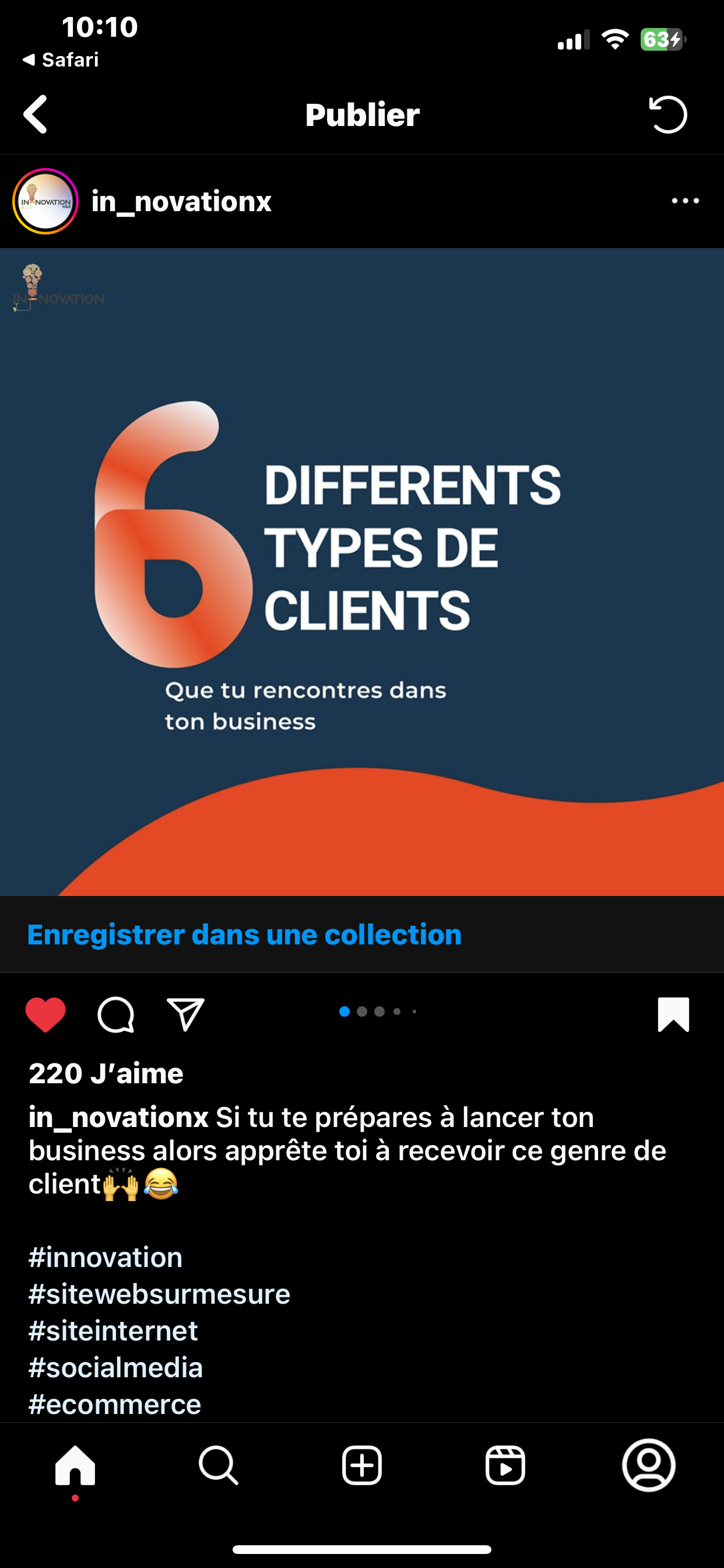The height and width of the screenshot is (1568, 724).
Task: Open the post's three-dot options menu
Action: point(685,201)
